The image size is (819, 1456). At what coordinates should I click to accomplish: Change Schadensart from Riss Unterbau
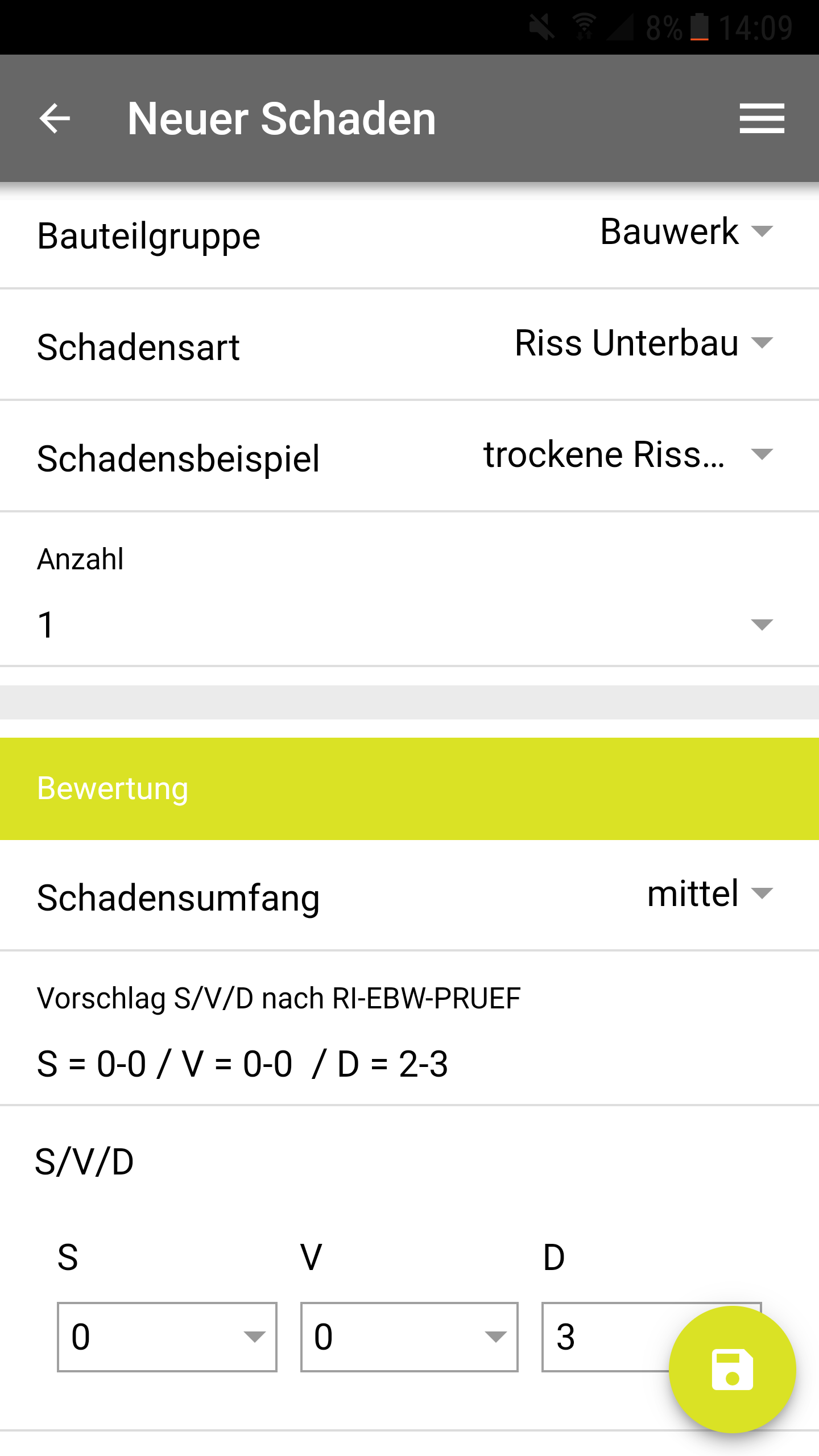pyautogui.click(x=644, y=343)
